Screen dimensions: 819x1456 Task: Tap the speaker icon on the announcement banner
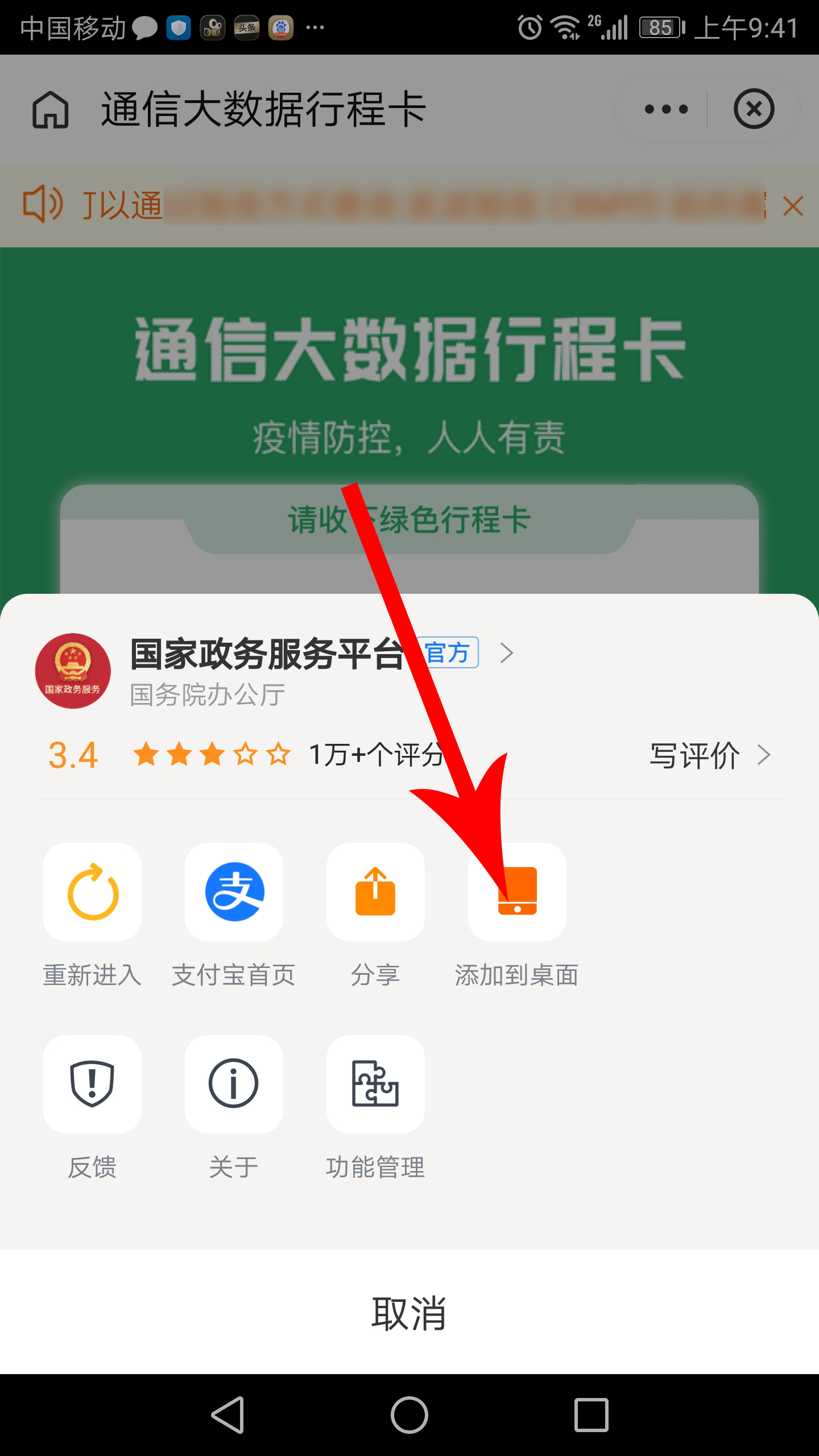click(43, 205)
